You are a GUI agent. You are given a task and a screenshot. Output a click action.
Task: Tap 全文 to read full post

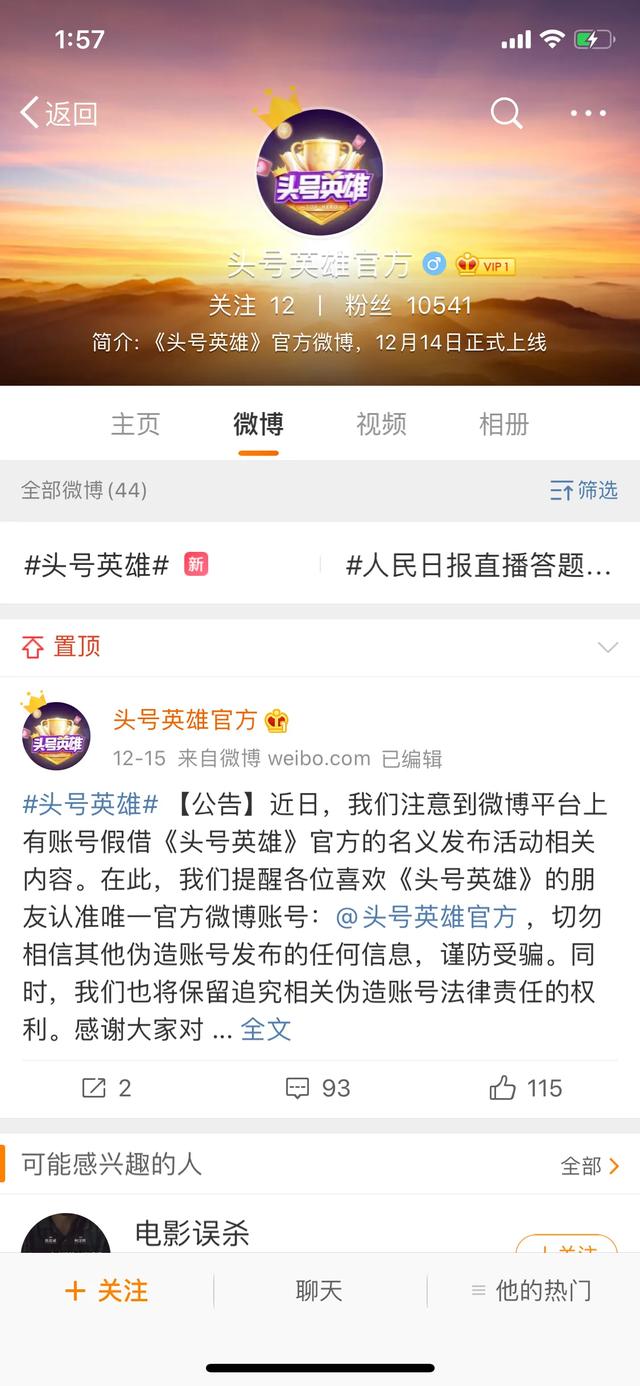pyautogui.click(x=266, y=1030)
